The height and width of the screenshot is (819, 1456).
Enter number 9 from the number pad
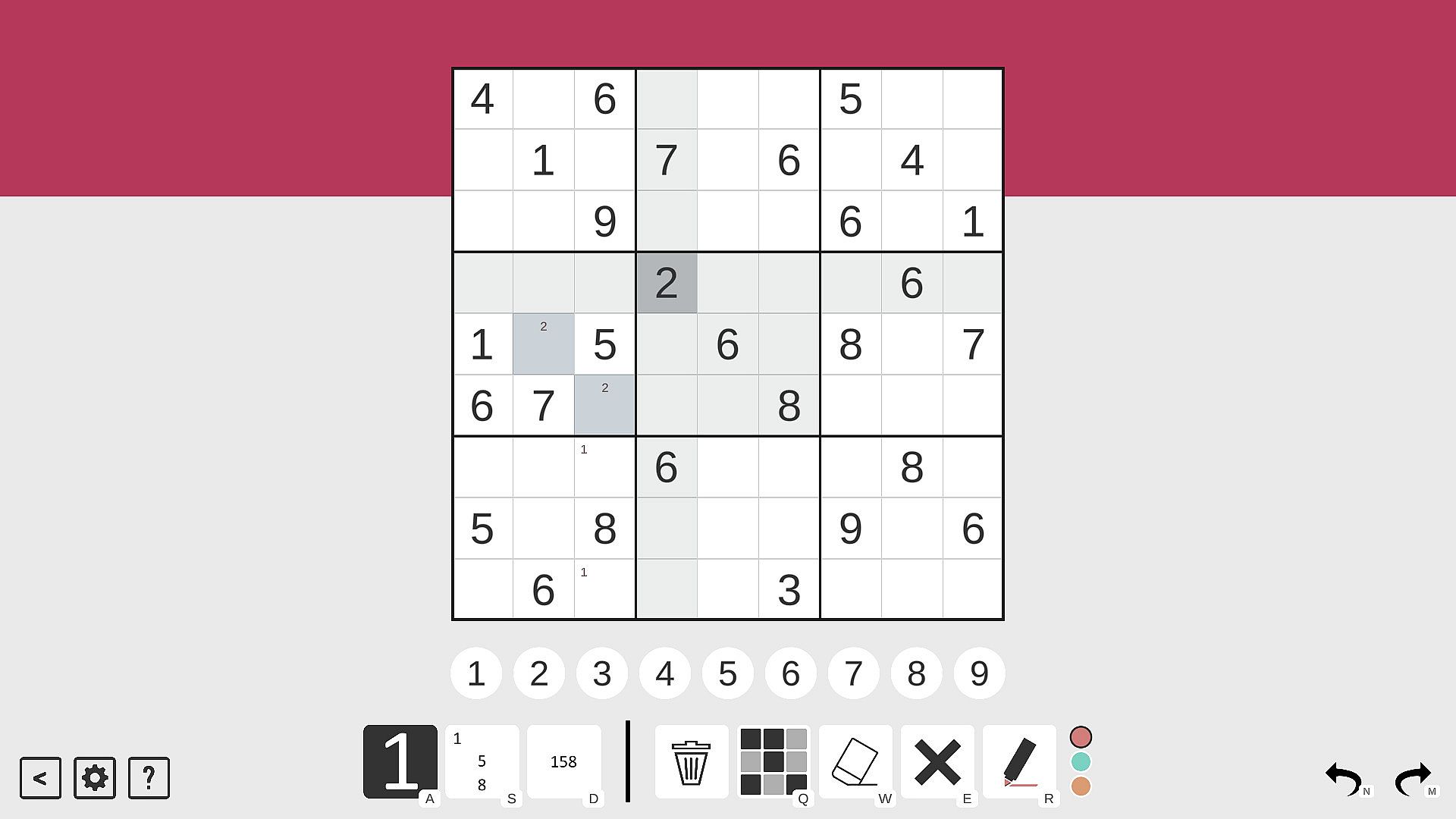(979, 673)
